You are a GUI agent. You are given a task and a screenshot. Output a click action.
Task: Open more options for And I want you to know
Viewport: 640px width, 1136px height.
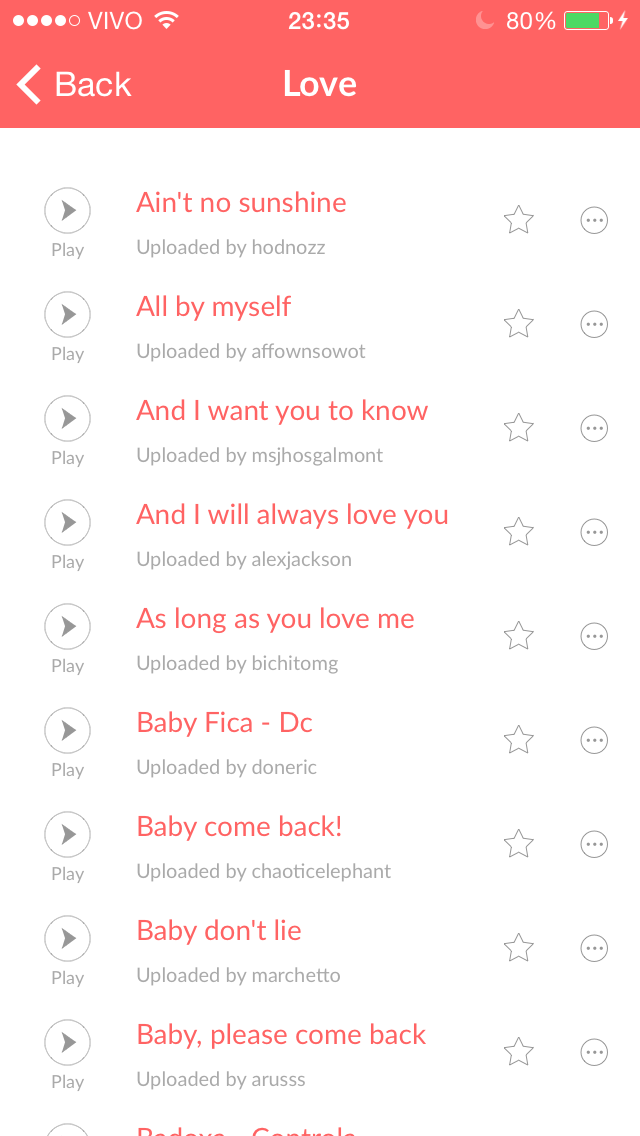pos(594,428)
